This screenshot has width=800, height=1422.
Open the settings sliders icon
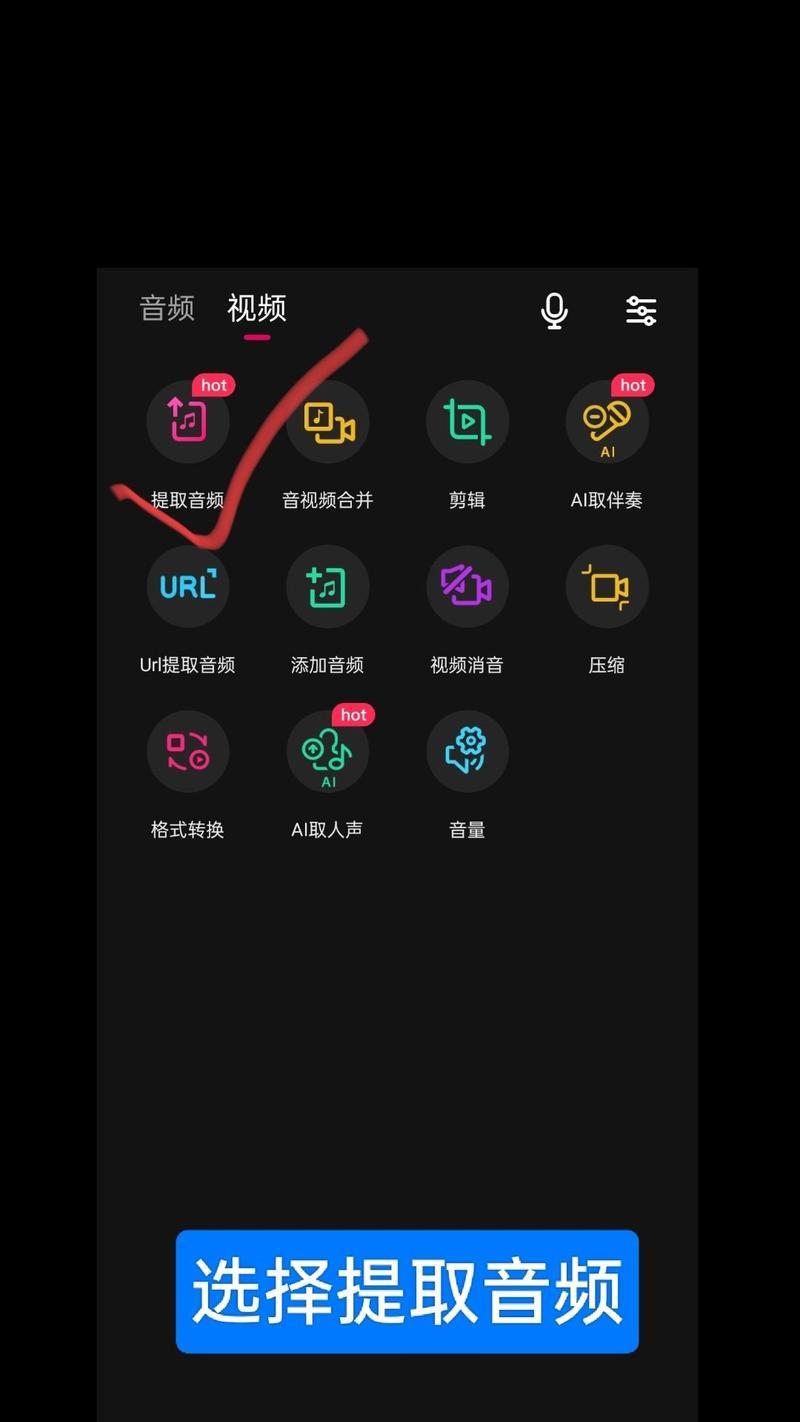tap(641, 311)
